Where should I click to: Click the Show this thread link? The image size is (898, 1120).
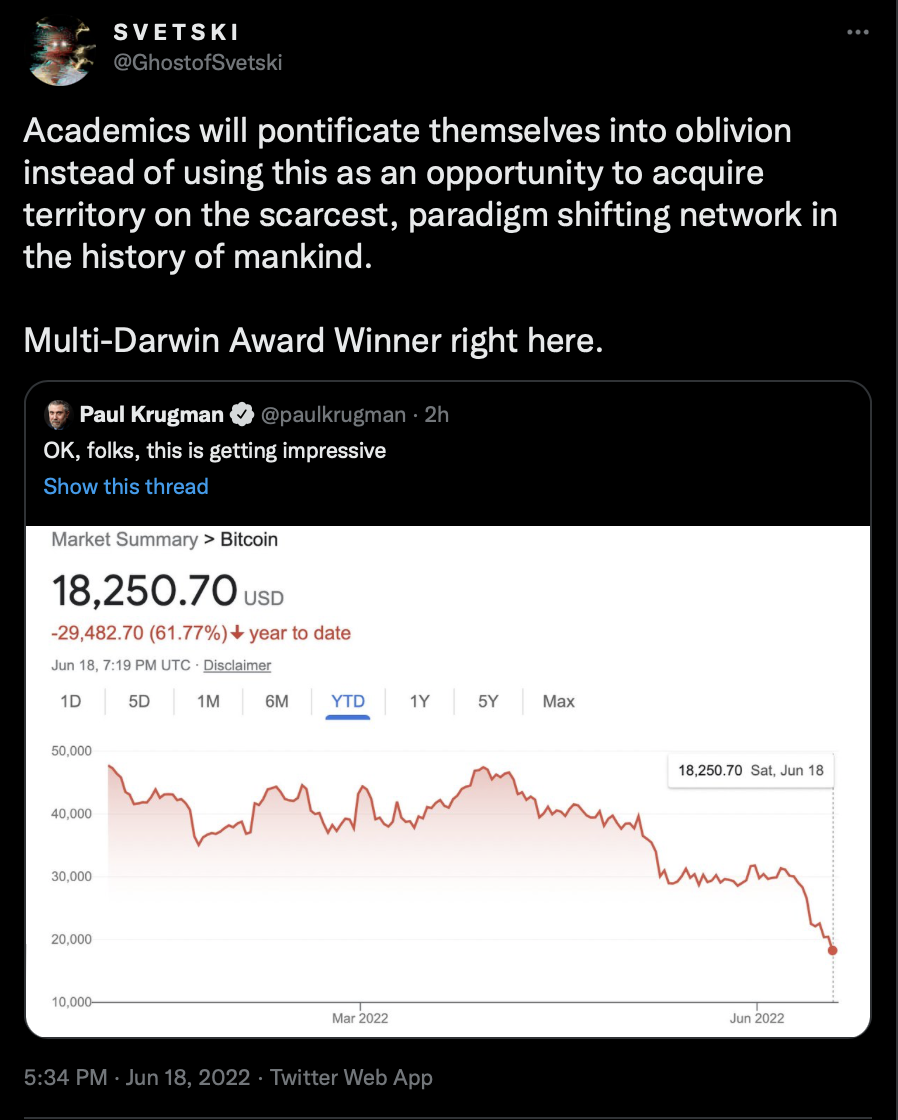pos(125,486)
